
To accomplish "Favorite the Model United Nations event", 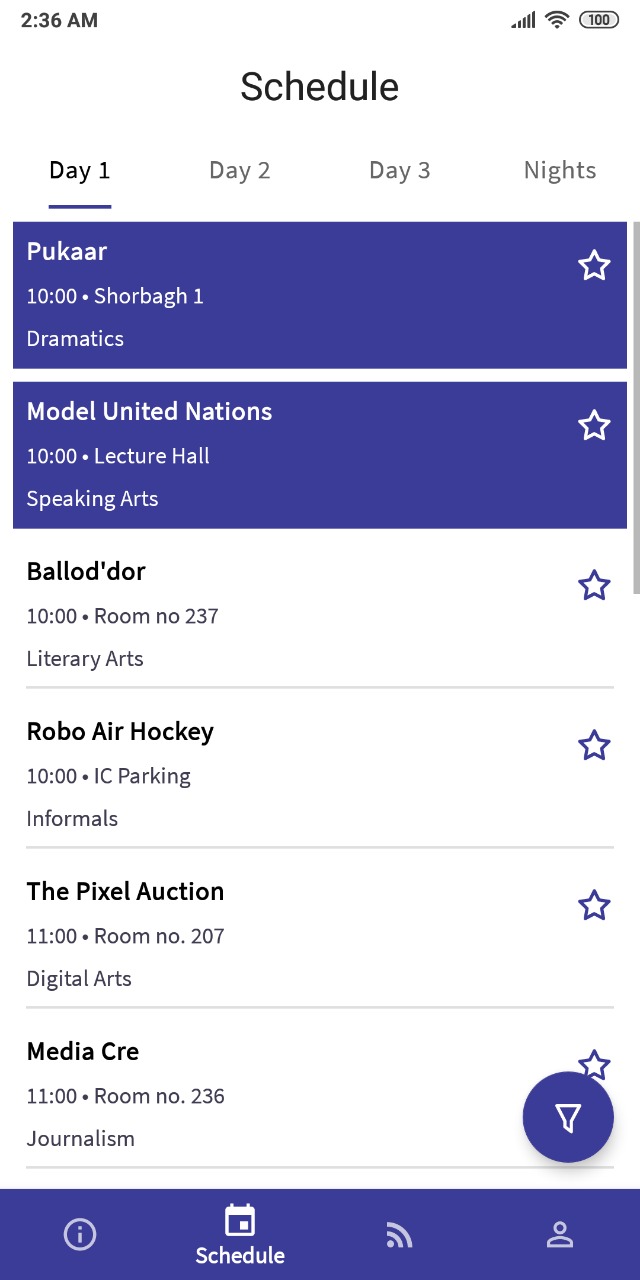I will [x=594, y=426].
